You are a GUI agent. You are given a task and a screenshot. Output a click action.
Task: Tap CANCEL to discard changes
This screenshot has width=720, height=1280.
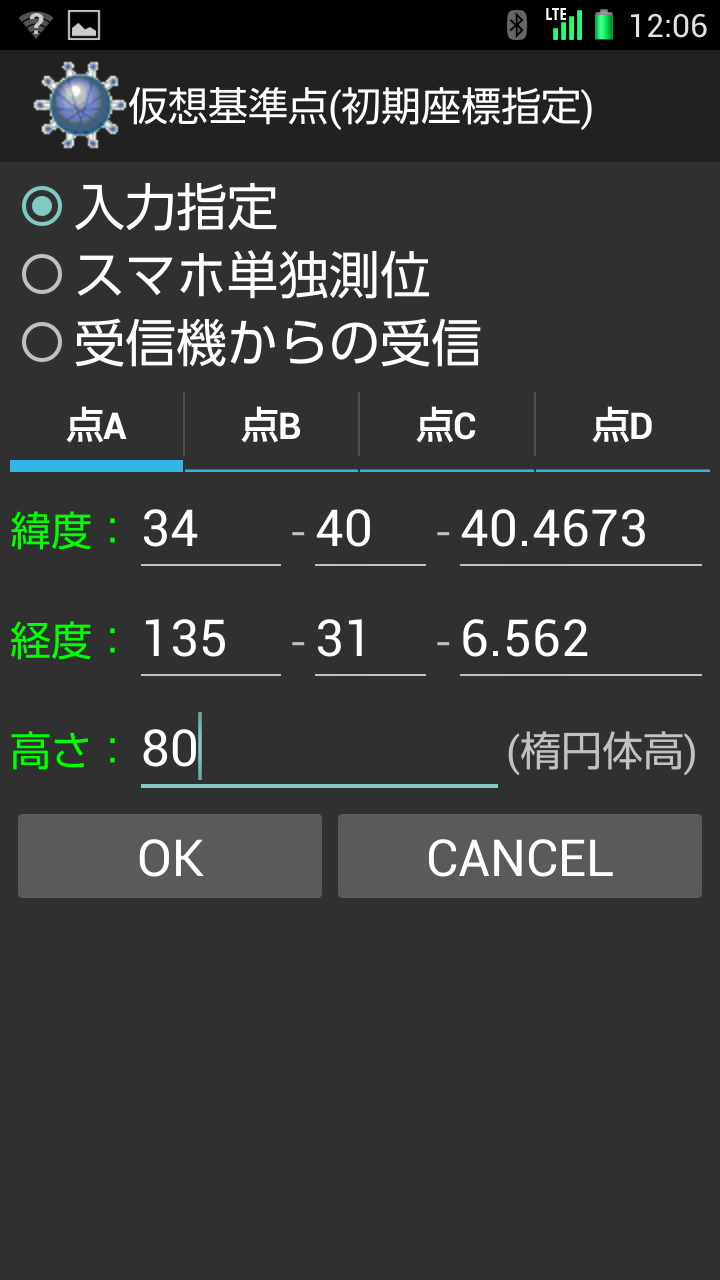tap(520, 856)
